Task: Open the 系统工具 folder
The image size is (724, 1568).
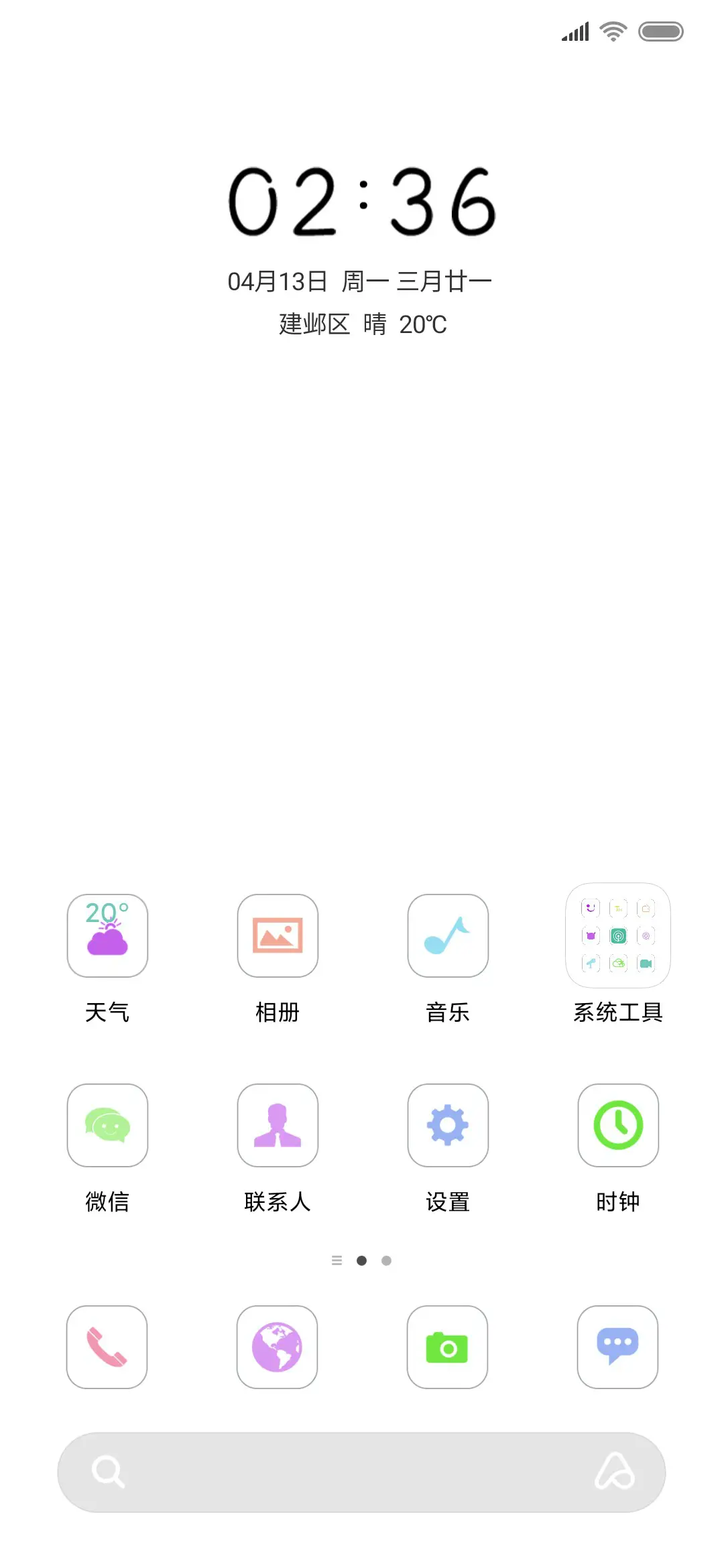Action: pyautogui.click(x=618, y=936)
